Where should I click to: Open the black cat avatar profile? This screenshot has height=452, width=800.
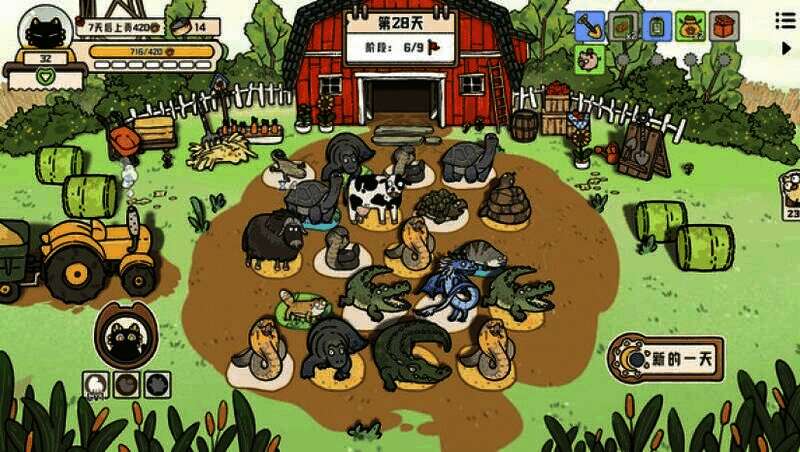point(45,31)
